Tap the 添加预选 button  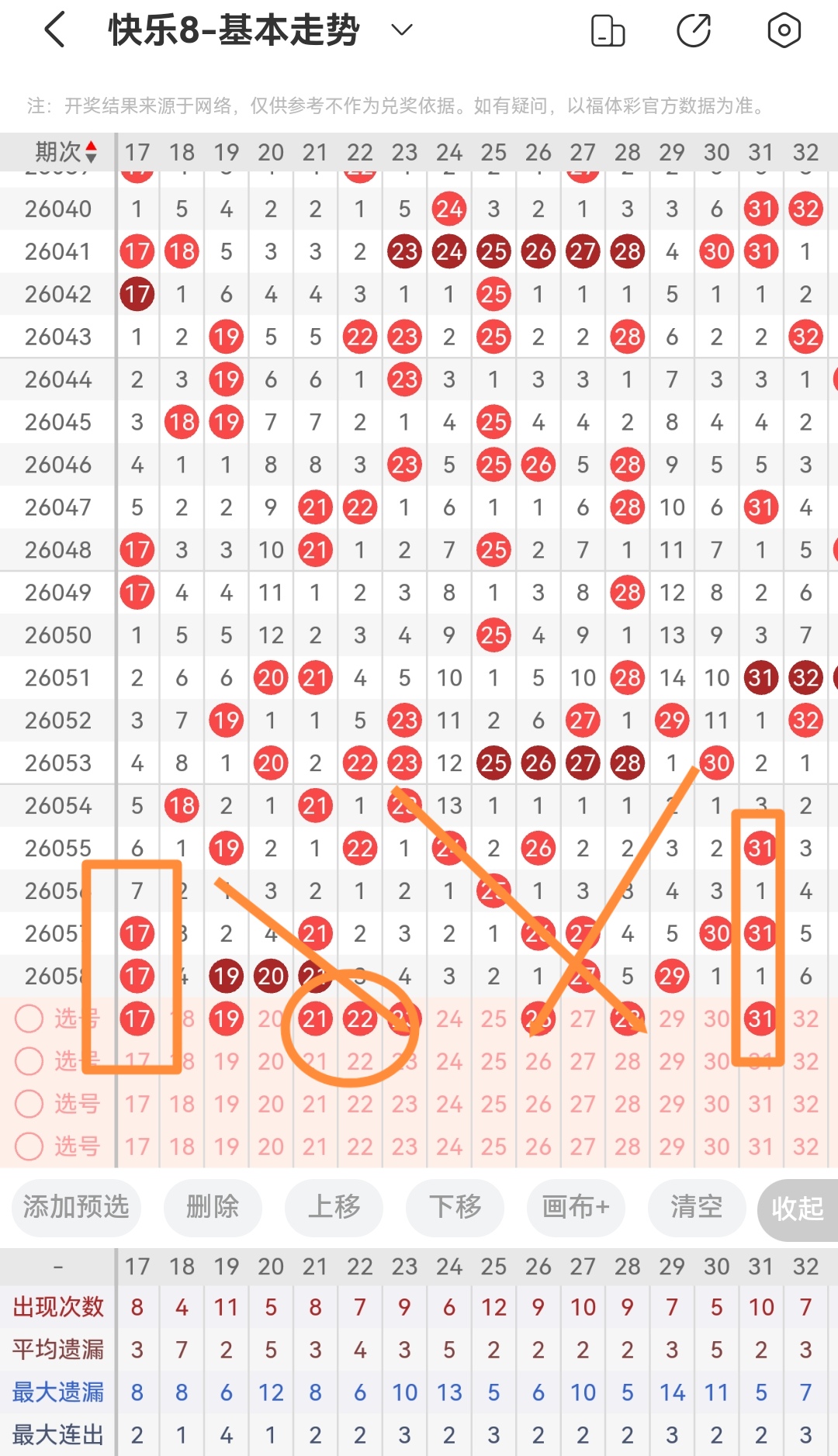[x=76, y=1207]
